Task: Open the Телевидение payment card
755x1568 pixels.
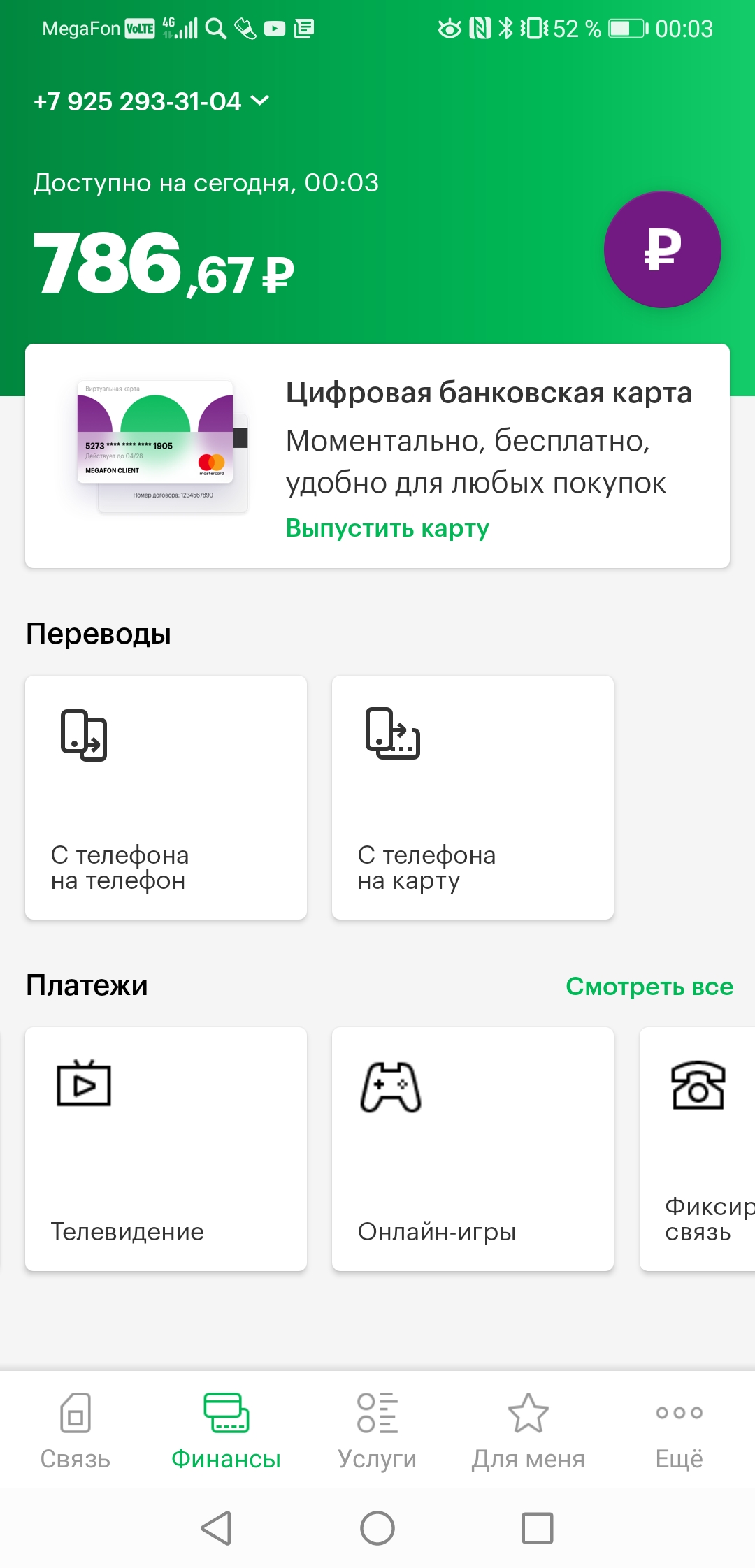Action: tap(166, 1148)
